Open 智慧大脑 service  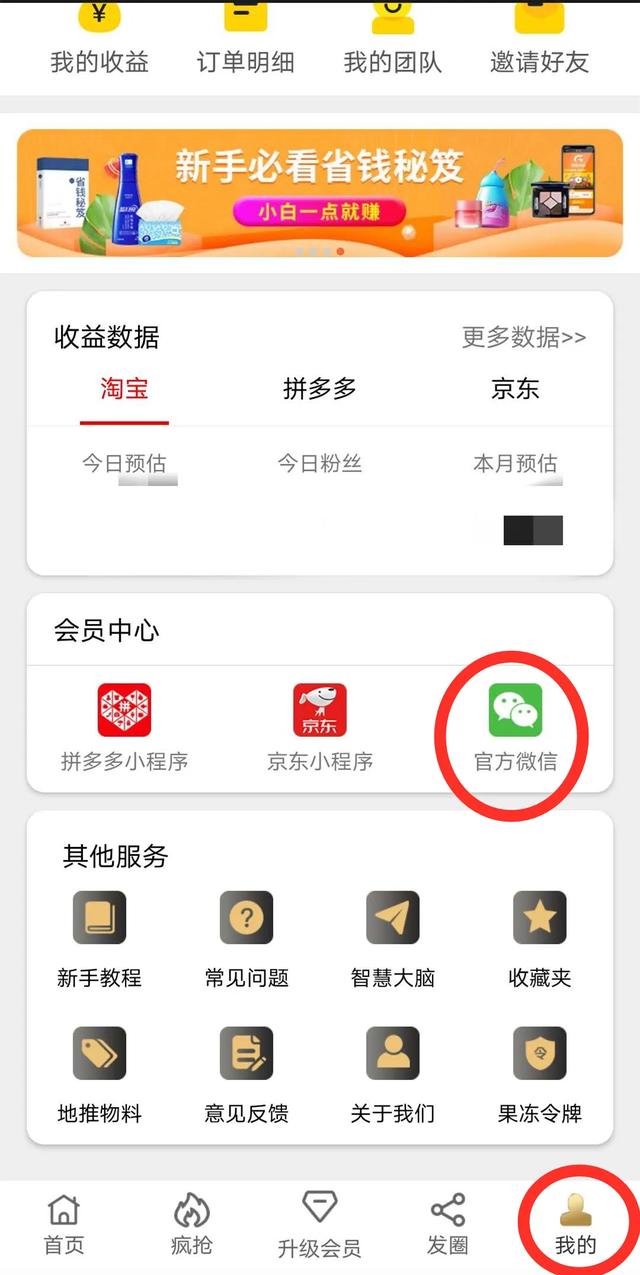pos(393,938)
